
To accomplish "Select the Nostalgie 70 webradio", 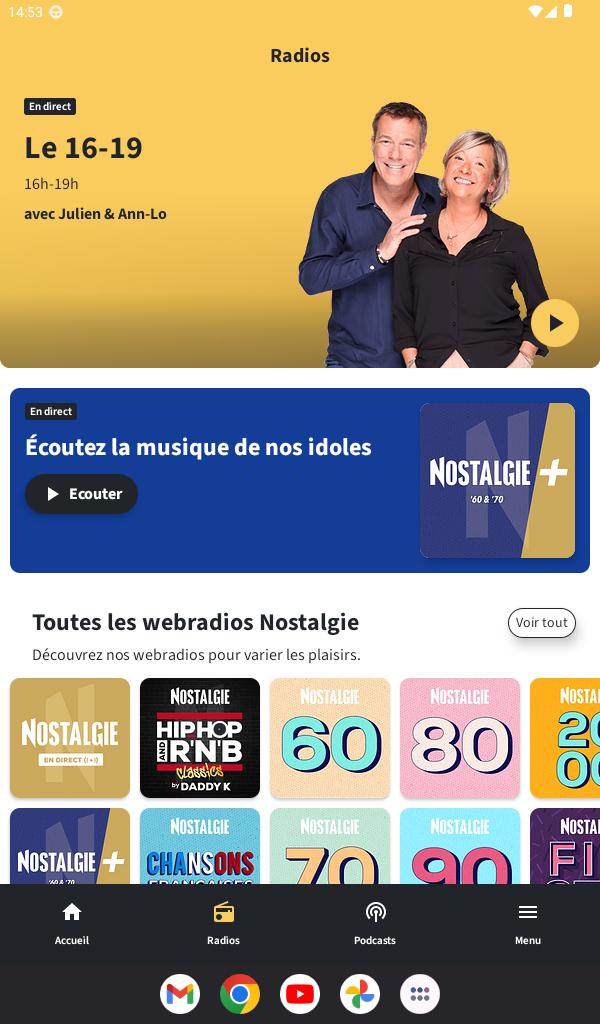I will tap(330, 846).
